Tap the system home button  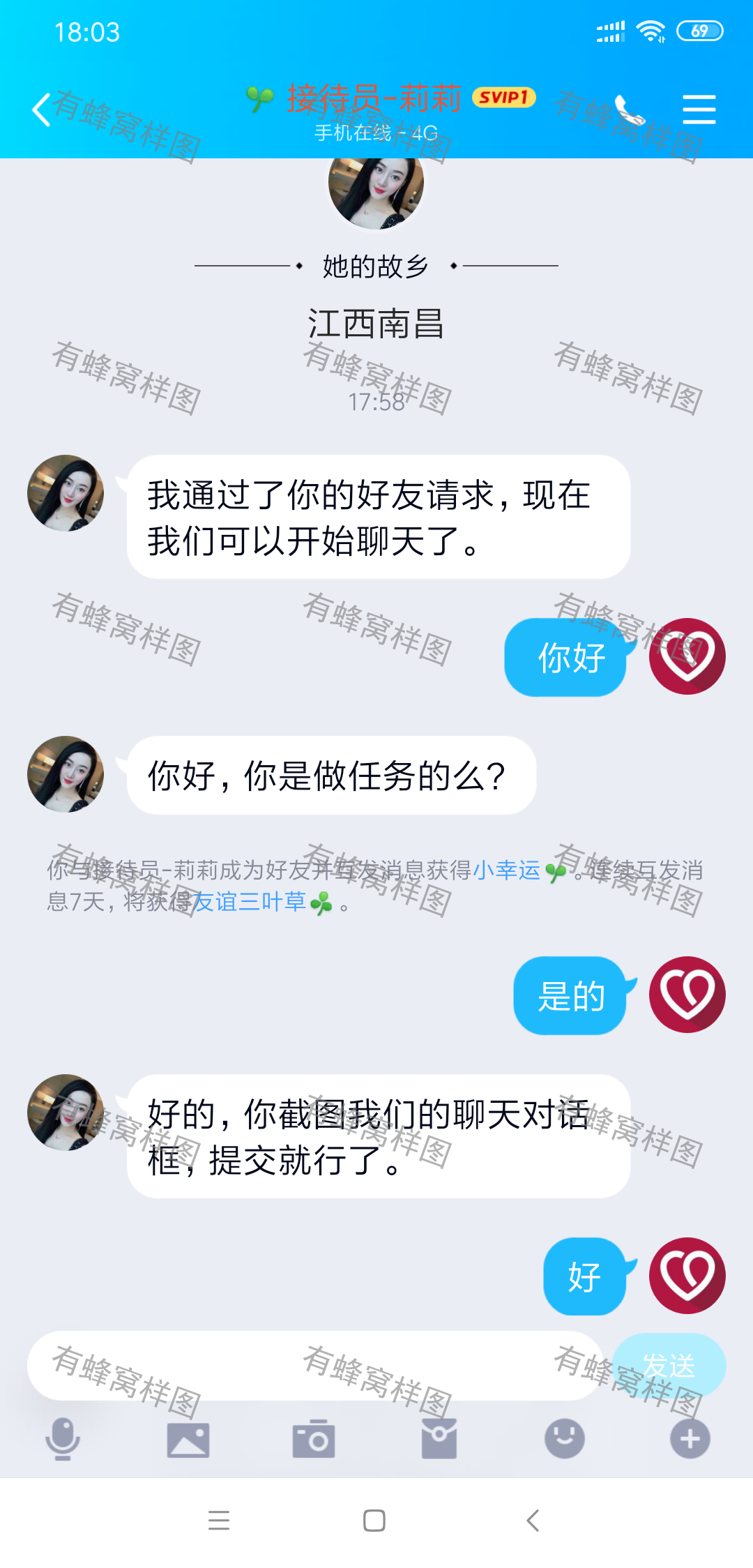tap(374, 1521)
